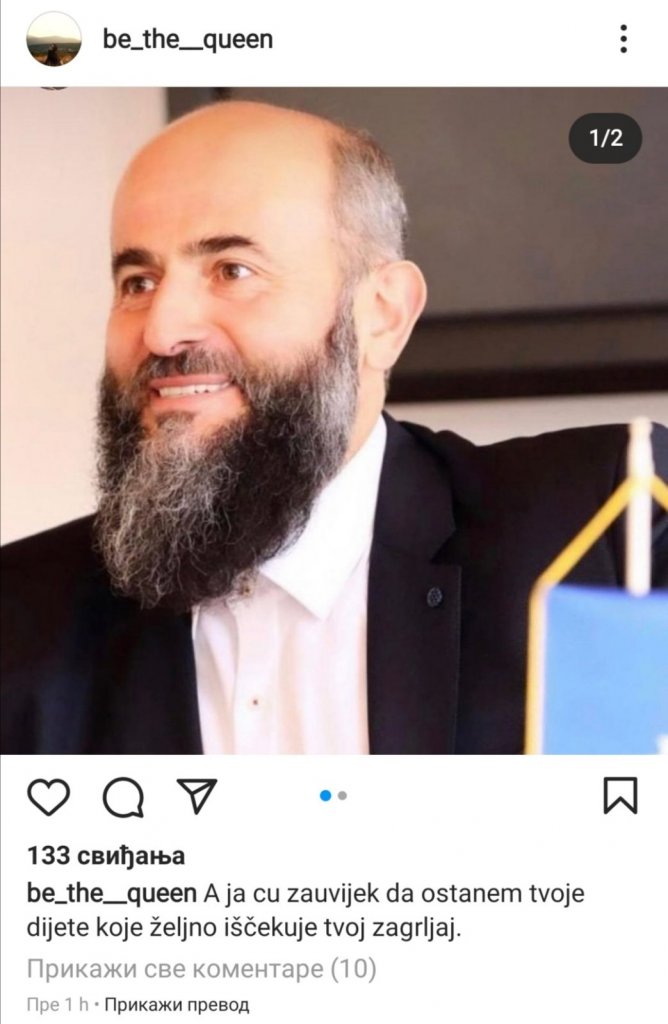Tap Прикажи превод to translate caption
Screen dimensions: 668x1024
177,1004
